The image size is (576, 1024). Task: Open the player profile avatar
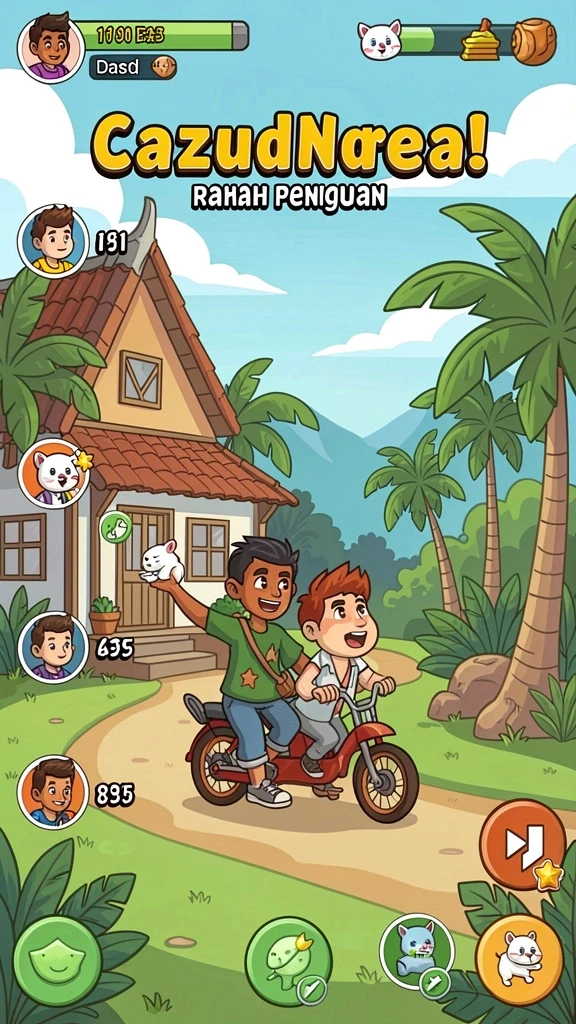(x=52, y=48)
